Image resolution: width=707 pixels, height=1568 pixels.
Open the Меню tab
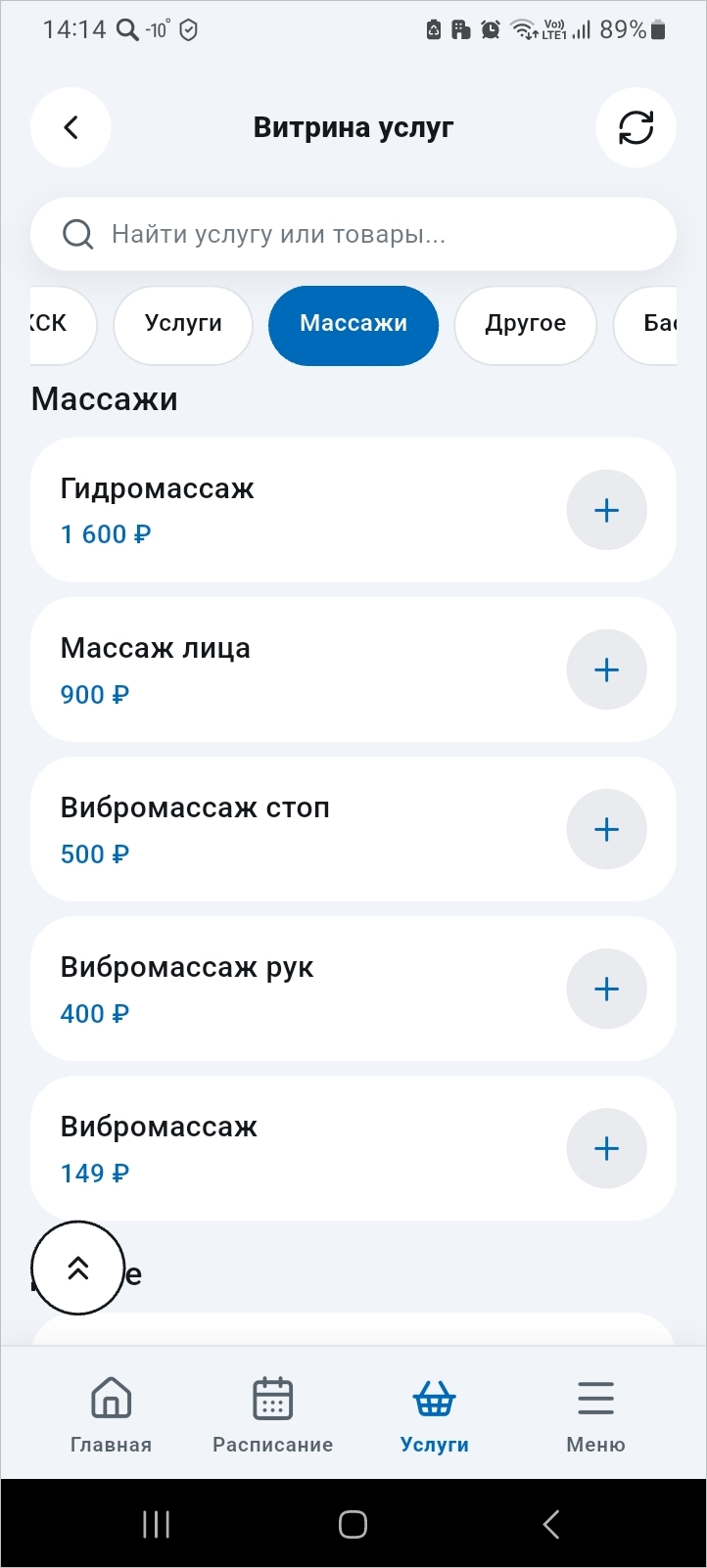point(595,1414)
